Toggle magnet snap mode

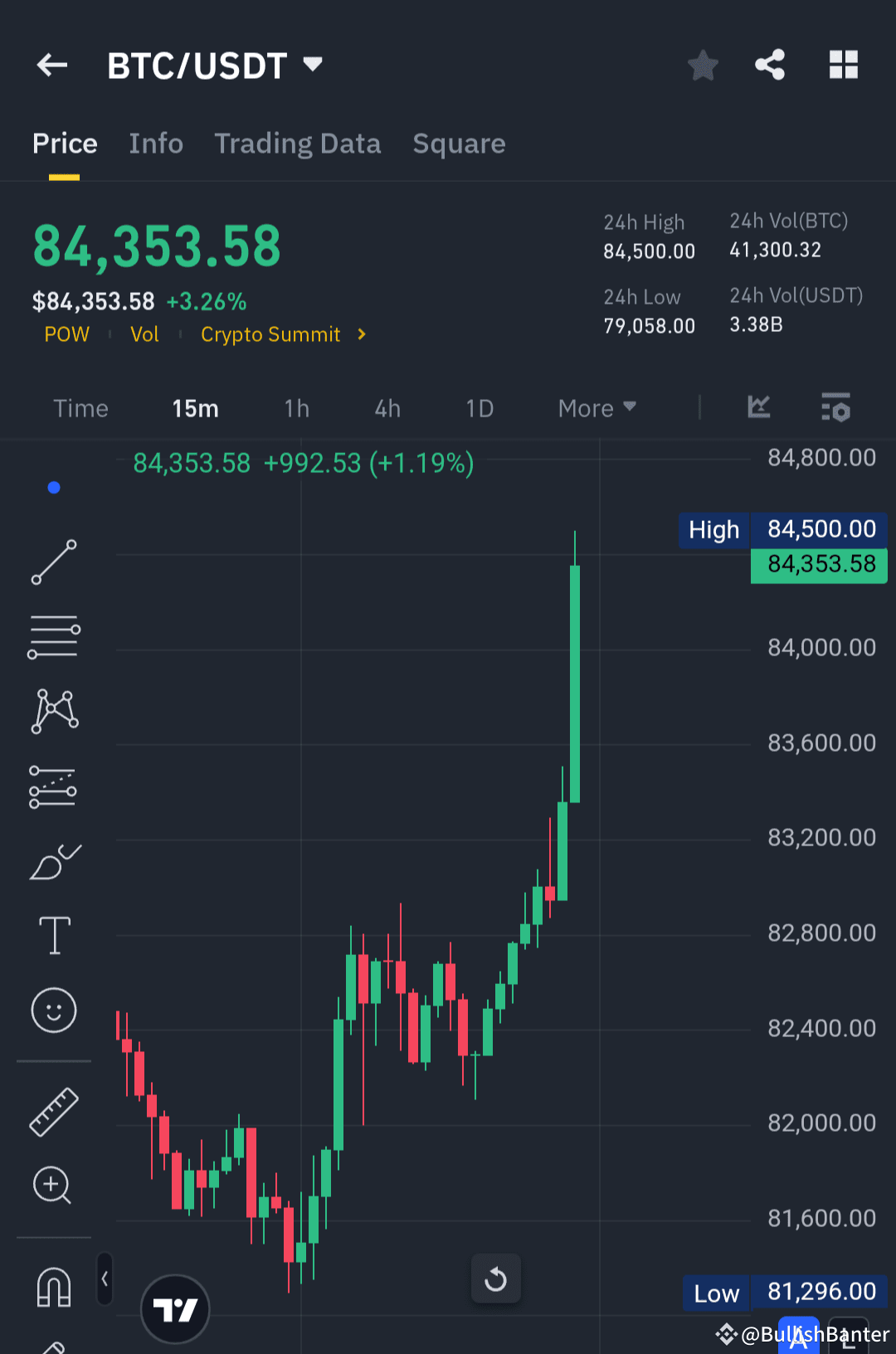click(x=53, y=1287)
